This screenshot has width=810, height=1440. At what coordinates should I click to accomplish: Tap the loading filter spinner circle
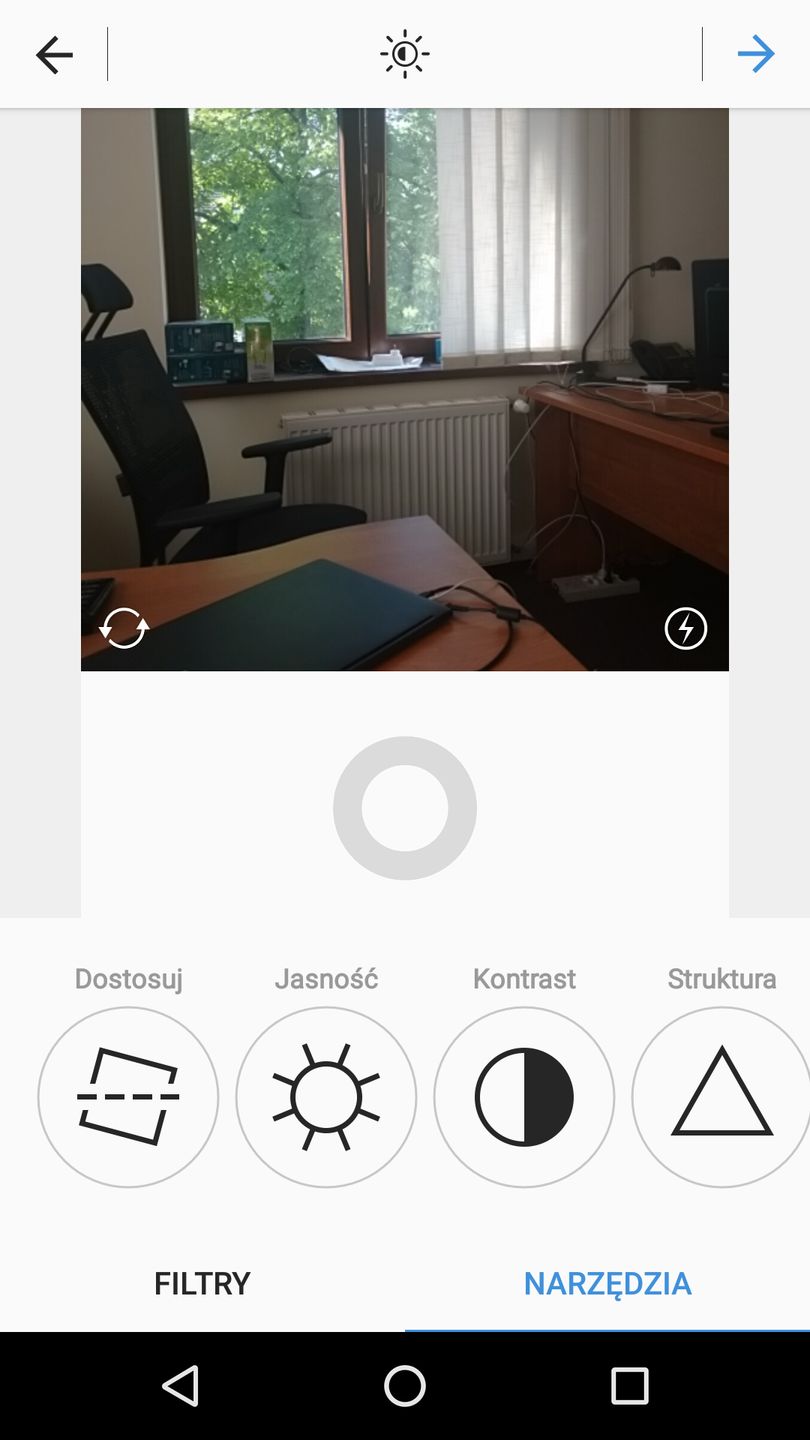tap(404, 808)
